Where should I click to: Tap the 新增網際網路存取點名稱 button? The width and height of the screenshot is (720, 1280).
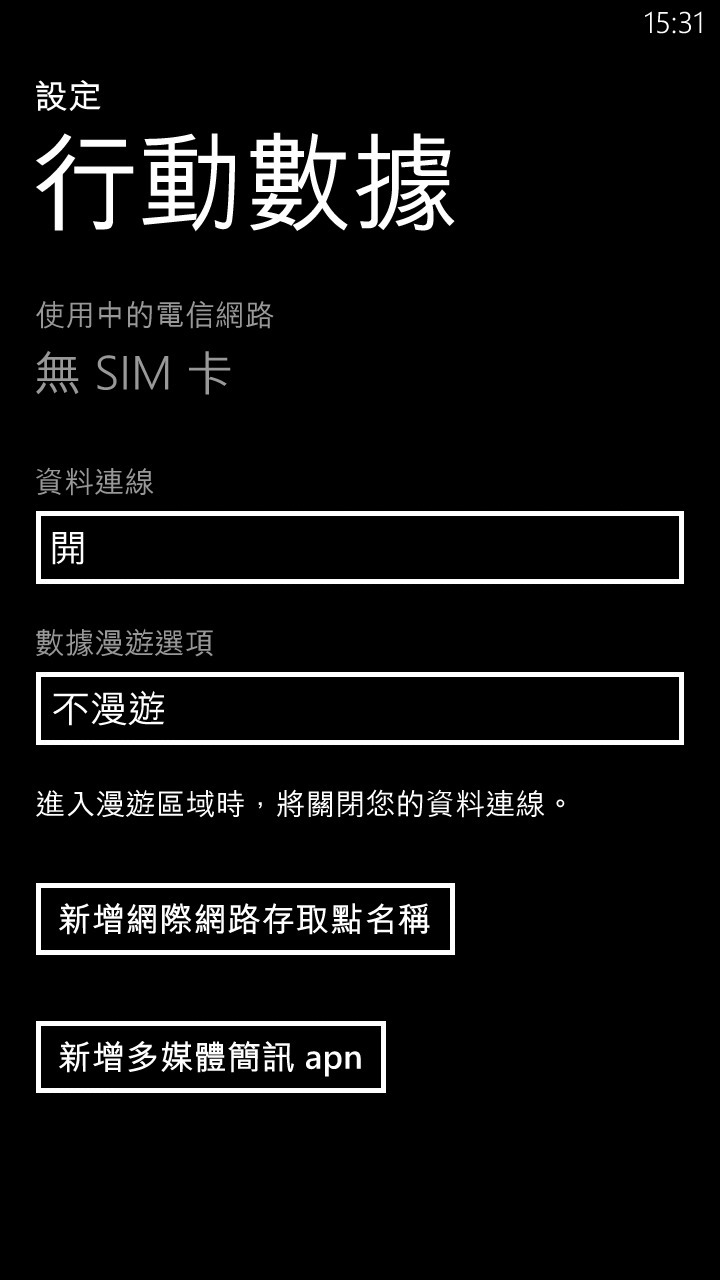[x=245, y=918]
